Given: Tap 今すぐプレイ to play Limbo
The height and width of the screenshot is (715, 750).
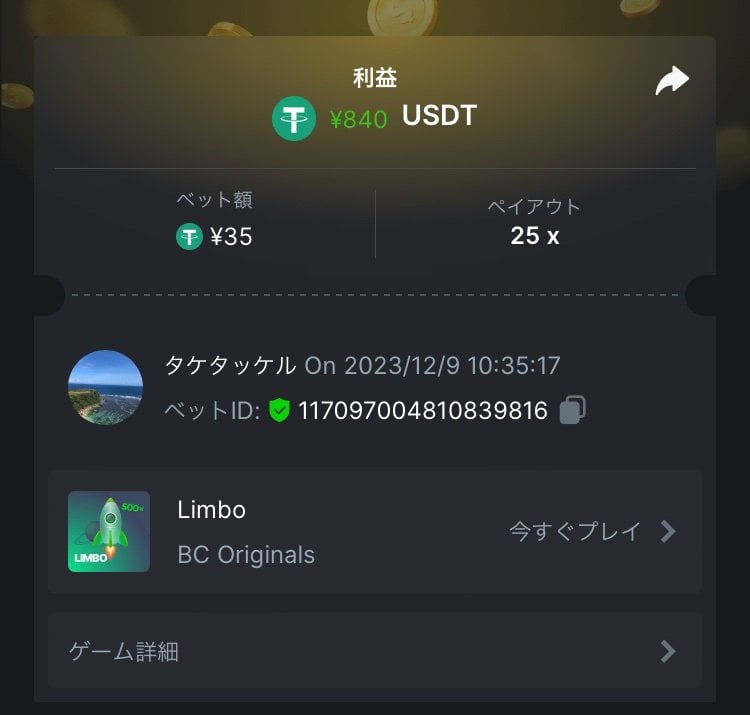Looking at the screenshot, I should click(x=592, y=531).
